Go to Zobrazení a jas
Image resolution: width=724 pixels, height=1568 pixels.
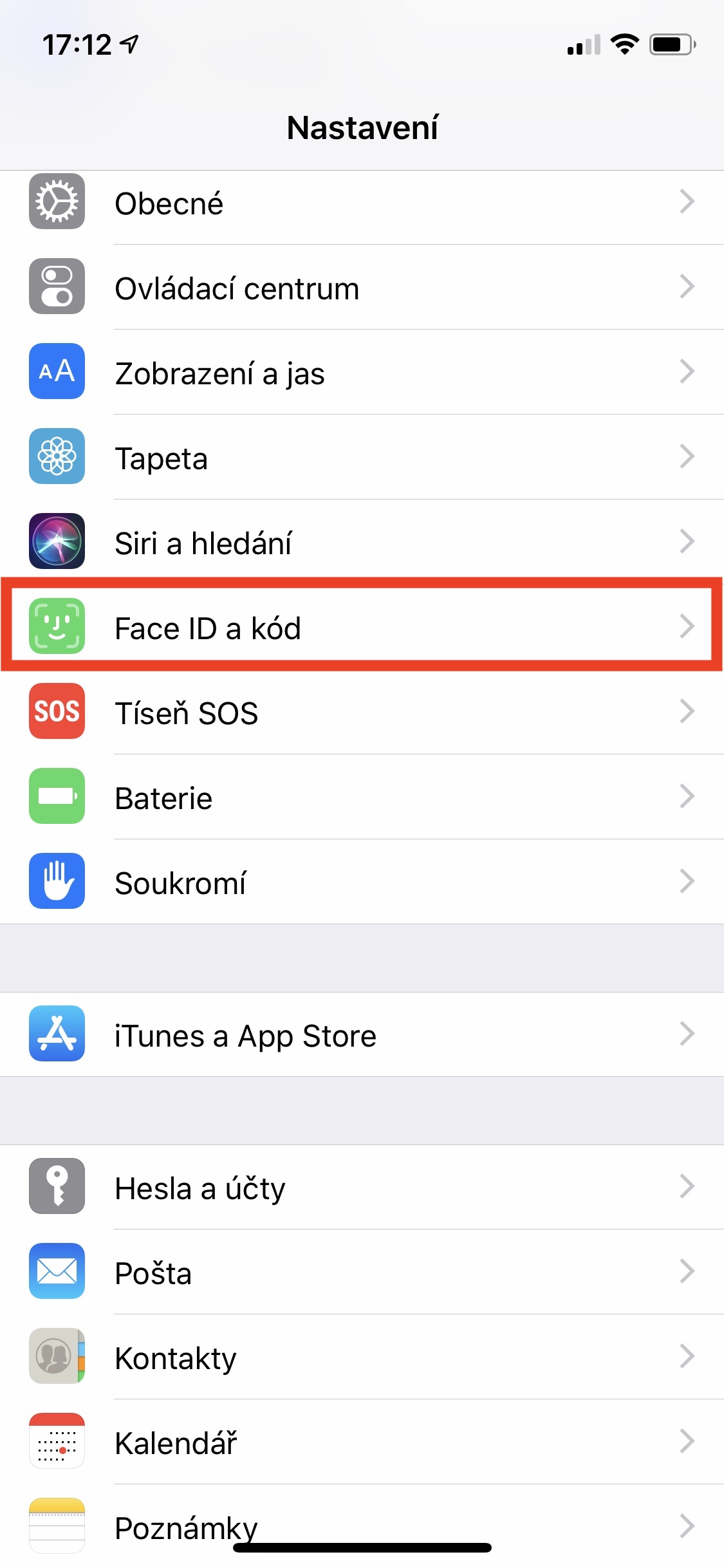point(362,372)
